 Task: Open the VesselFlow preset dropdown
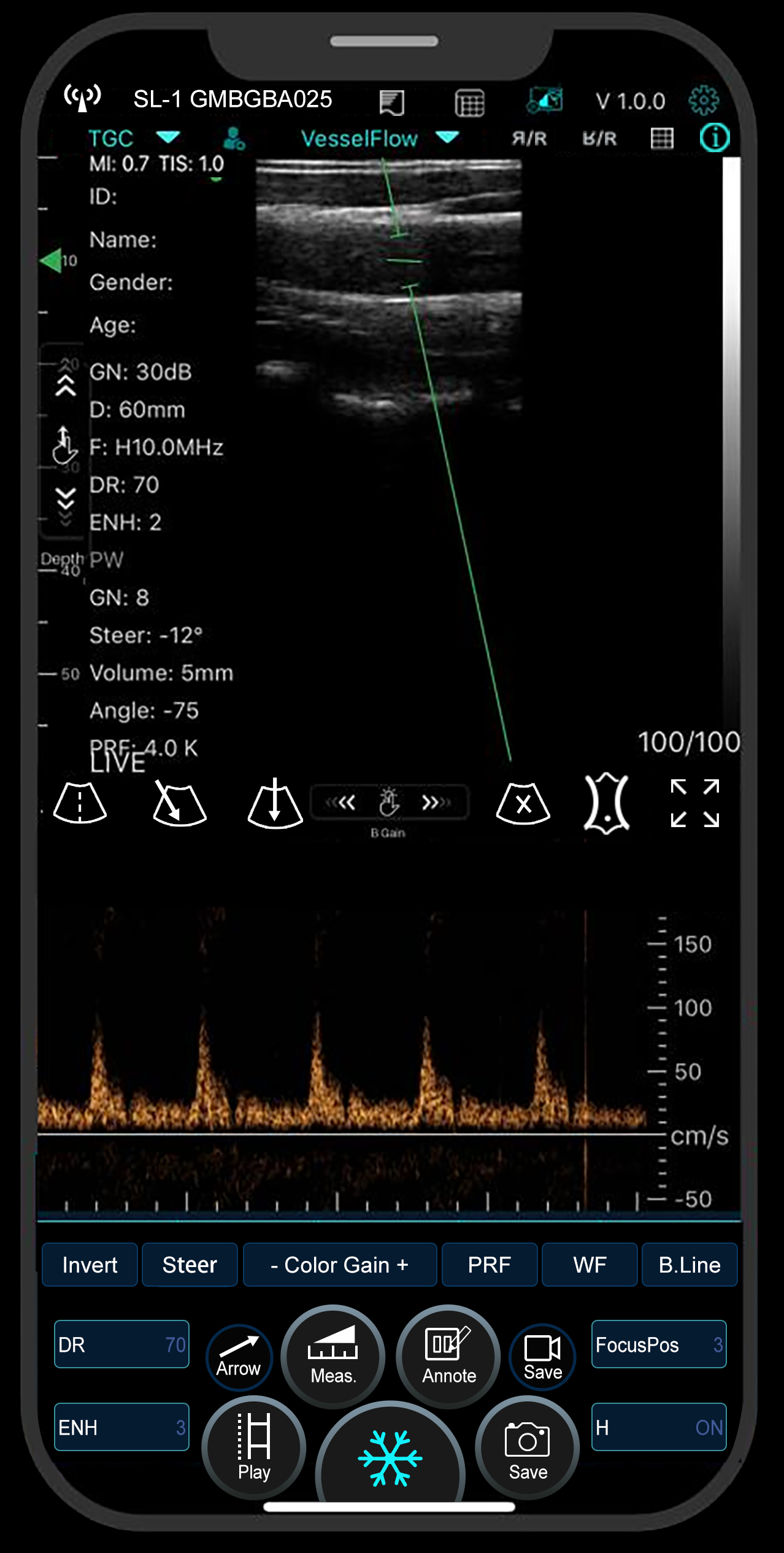click(x=447, y=137)
